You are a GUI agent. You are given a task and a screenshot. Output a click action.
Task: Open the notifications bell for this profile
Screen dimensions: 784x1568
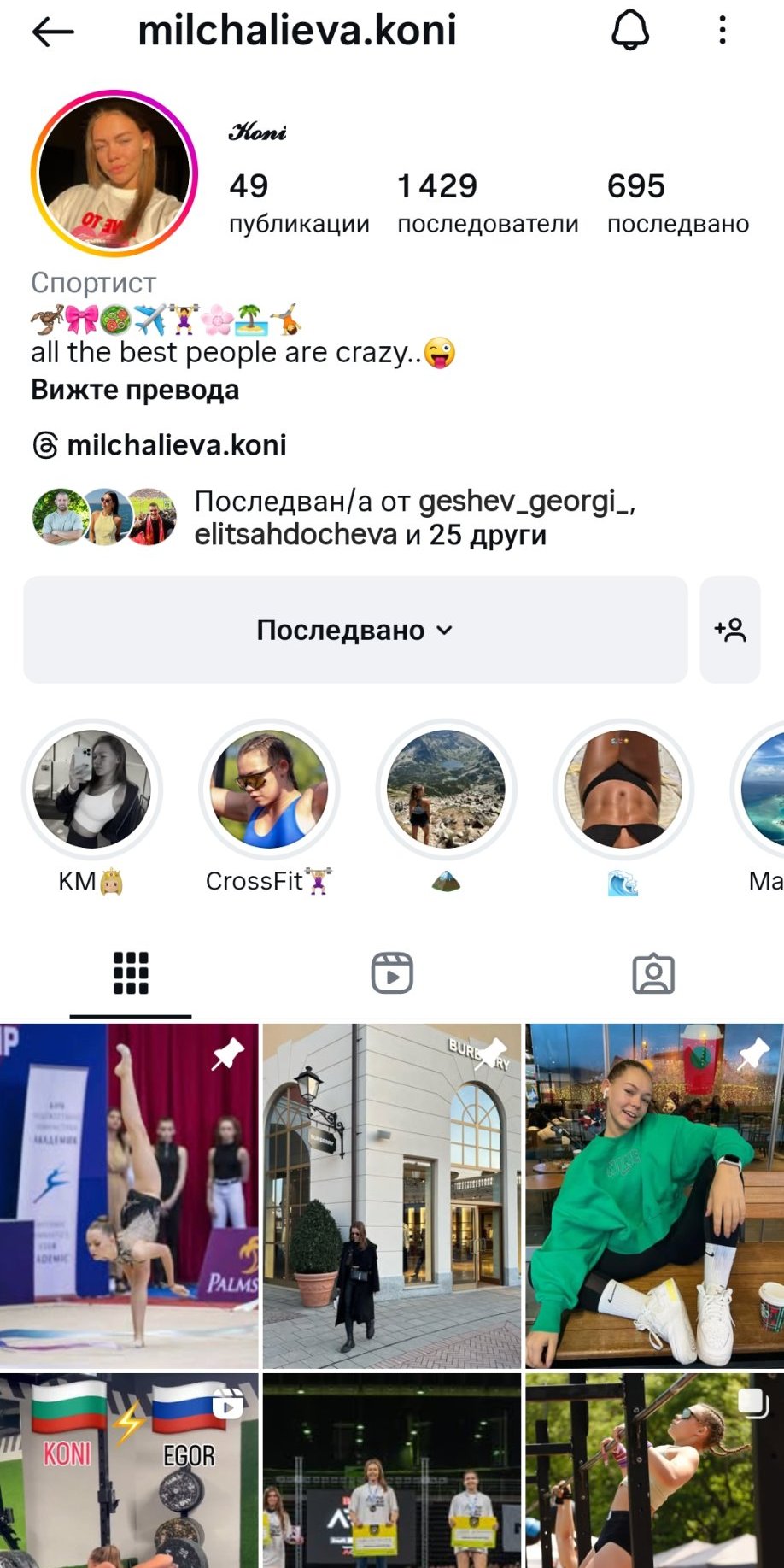point(630,32)
